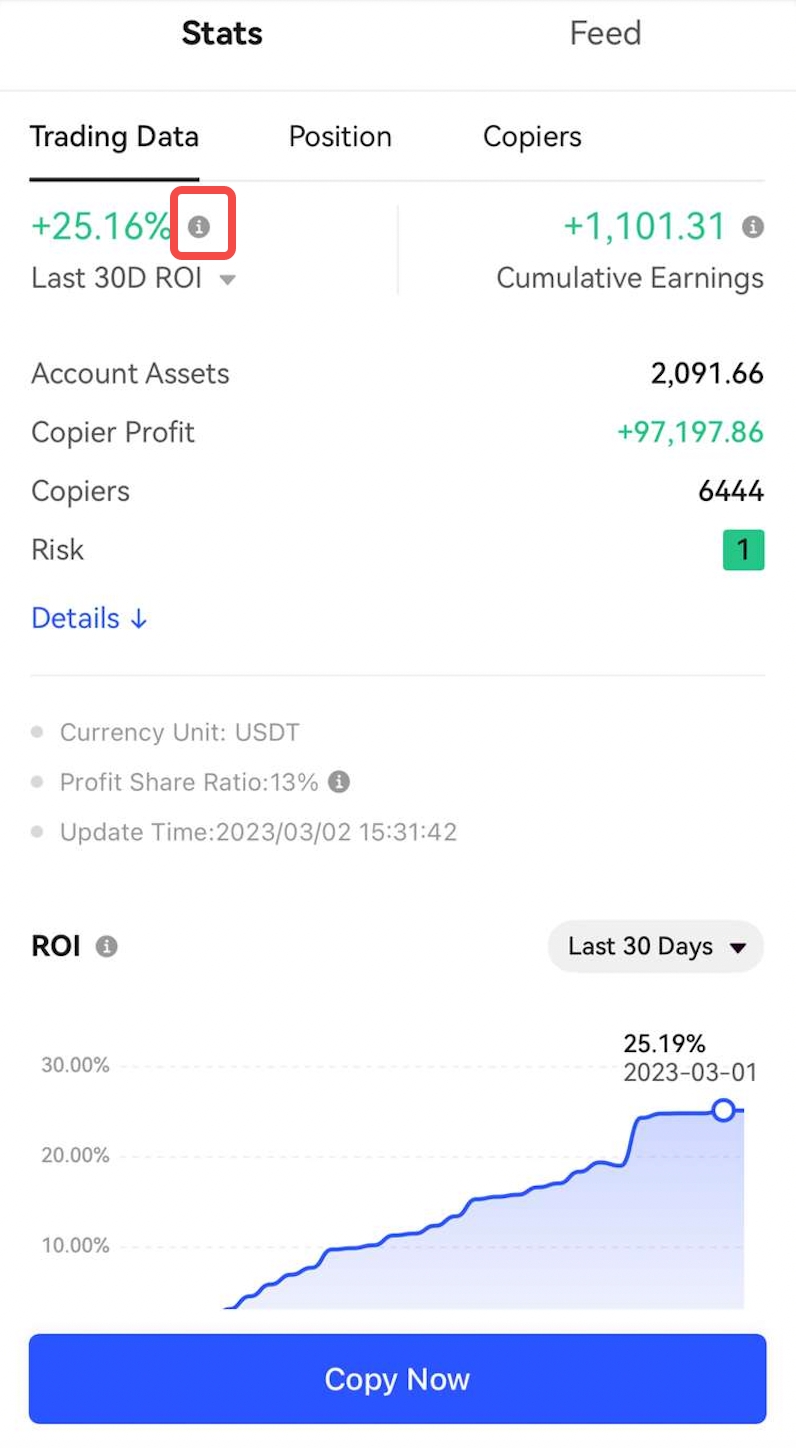This screenshot has width=796, height=1448.
Task: Show the Trading Data tab
Action: tap(114, 137)
